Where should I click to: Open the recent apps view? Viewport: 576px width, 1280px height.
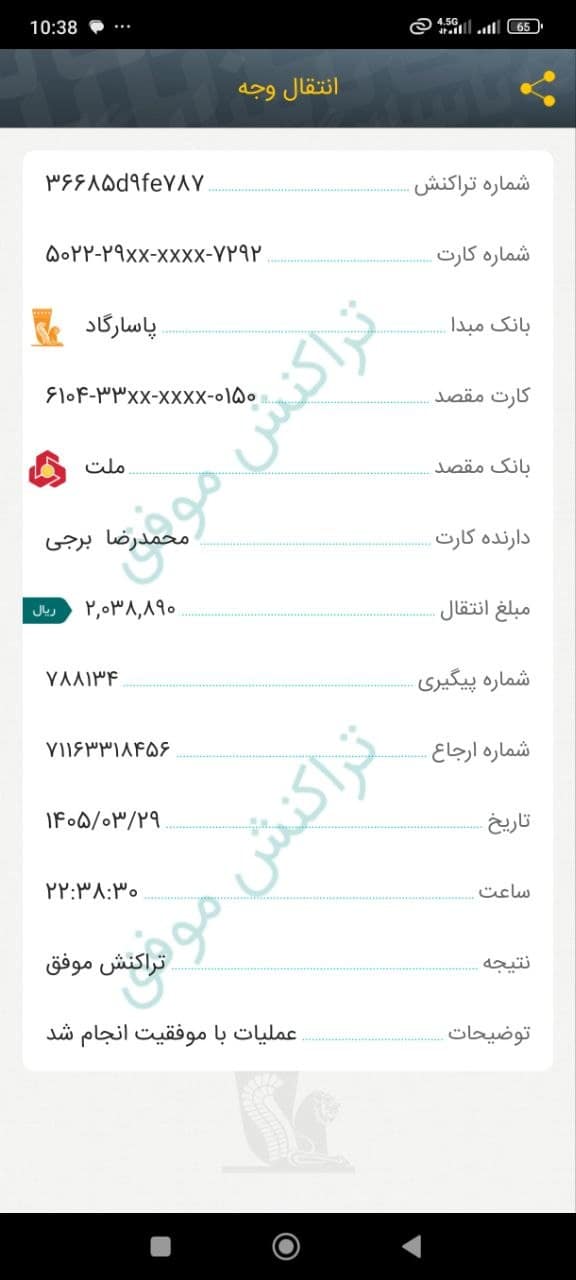click(161, 1245)
